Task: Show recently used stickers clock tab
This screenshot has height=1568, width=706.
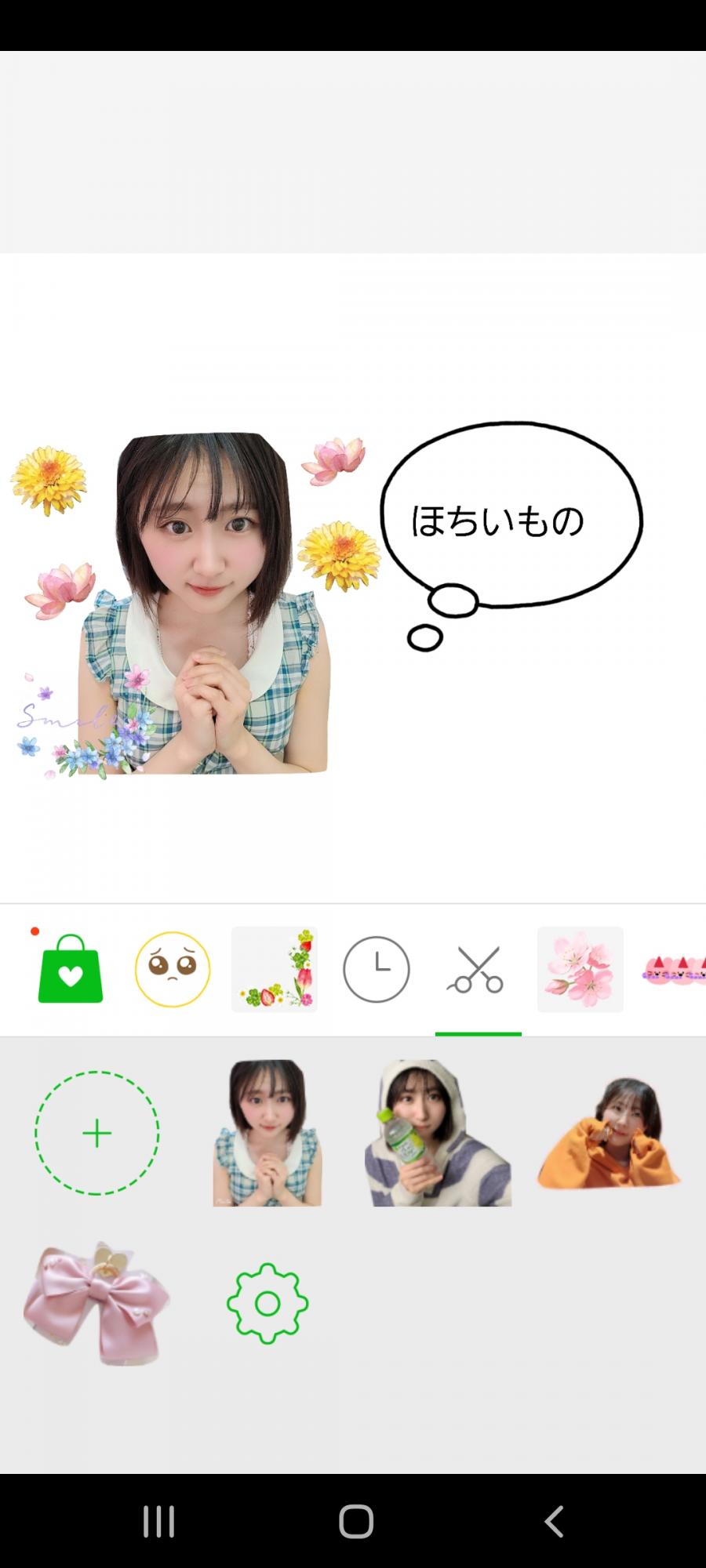Action: tap(377, 969)
